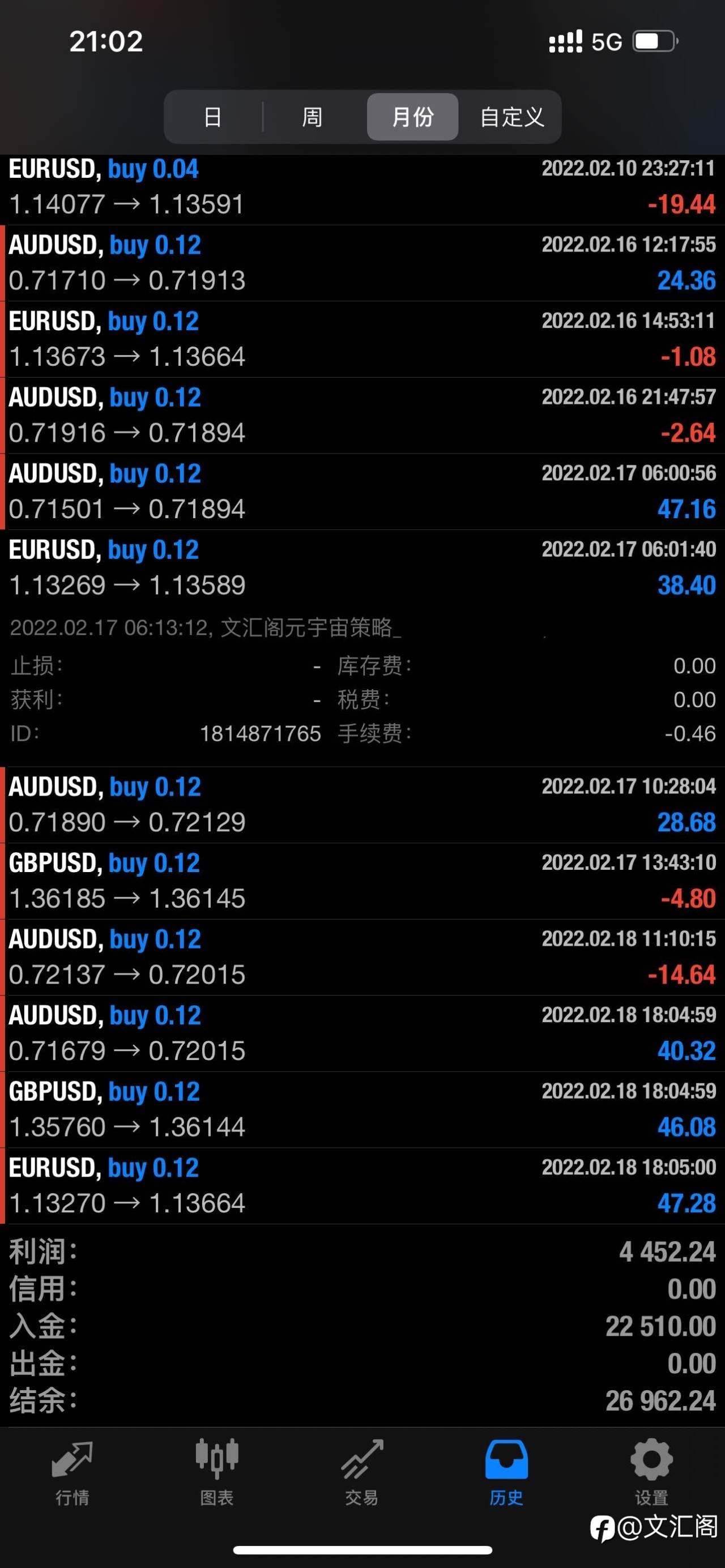Expand the EURUSD trade with -1.08 loss

click(362, 339)
